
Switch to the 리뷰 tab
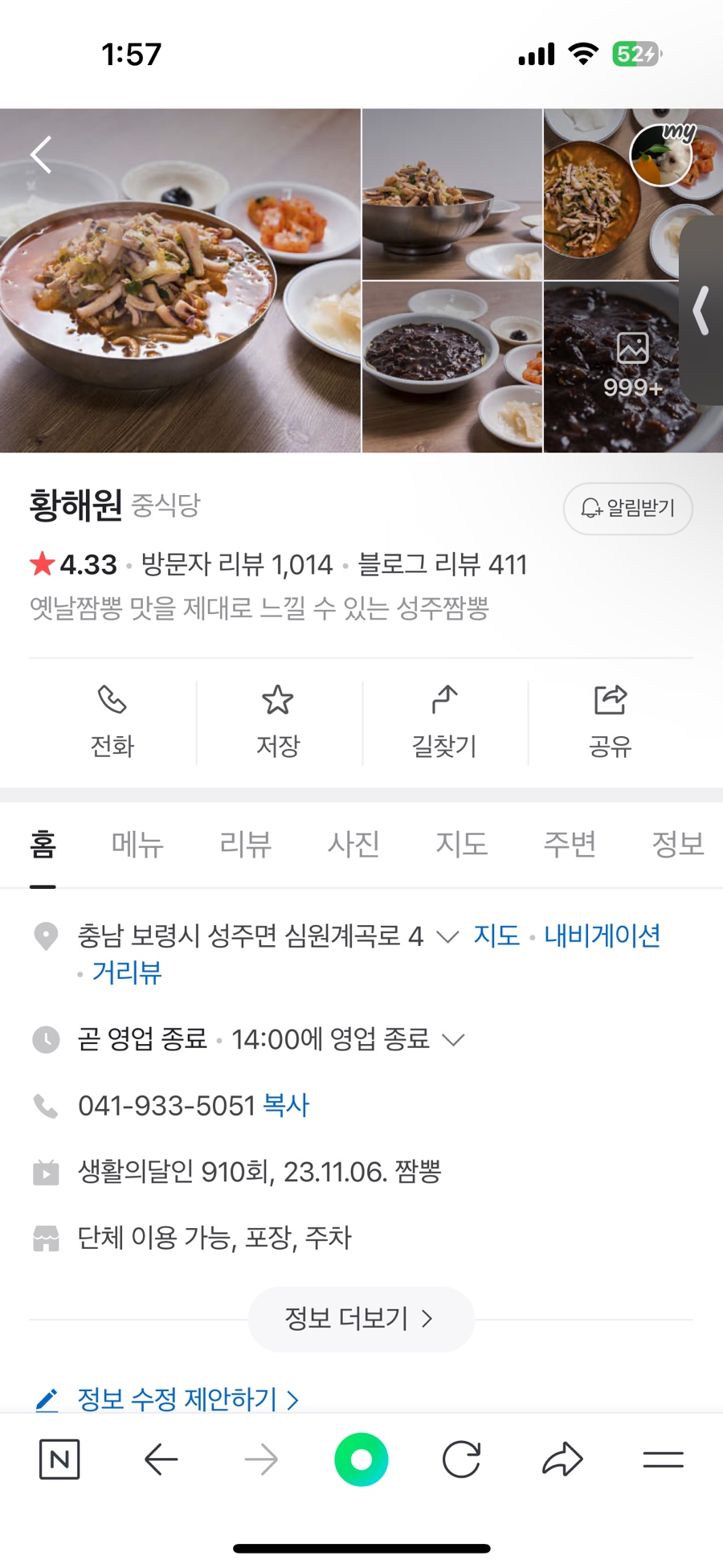[x=245, y=844]
